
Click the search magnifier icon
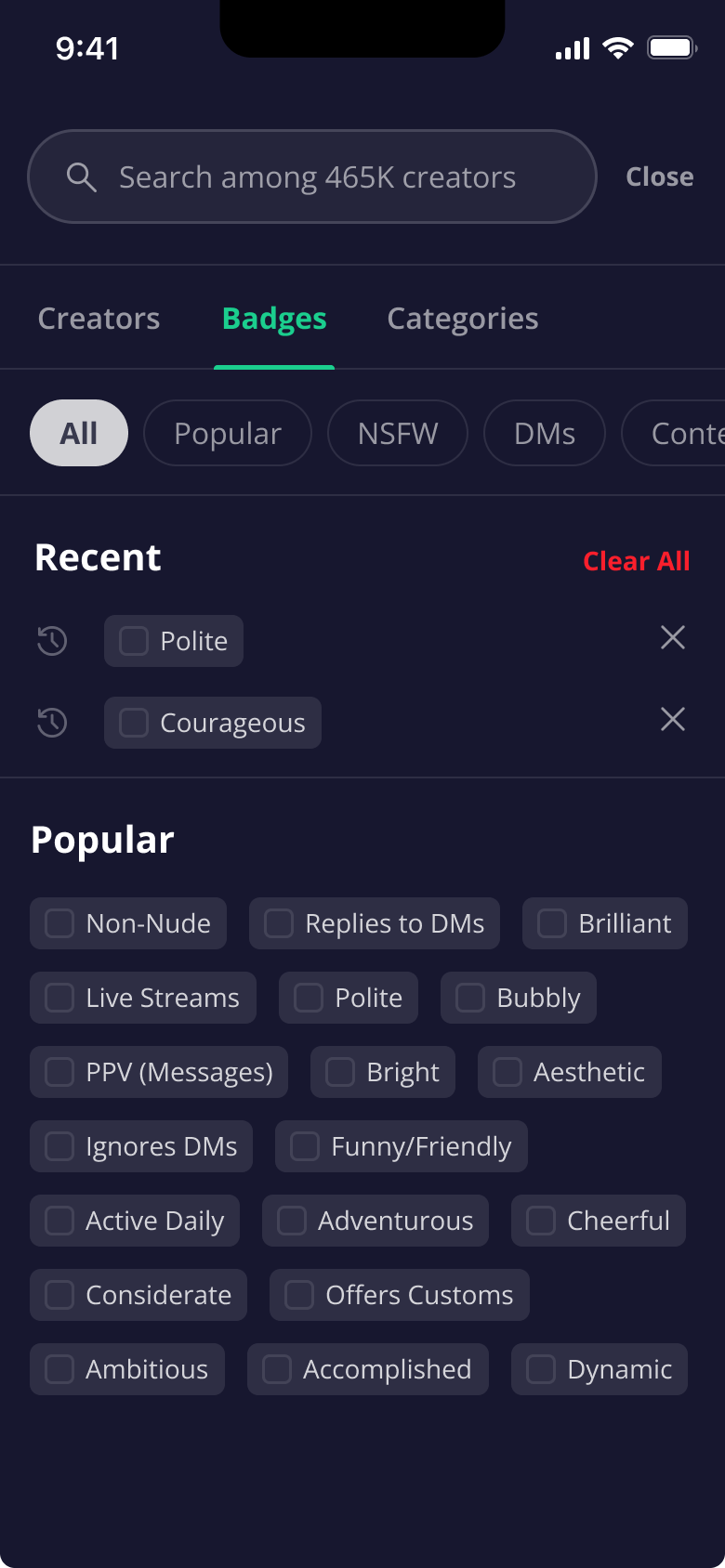click(82, 176)
